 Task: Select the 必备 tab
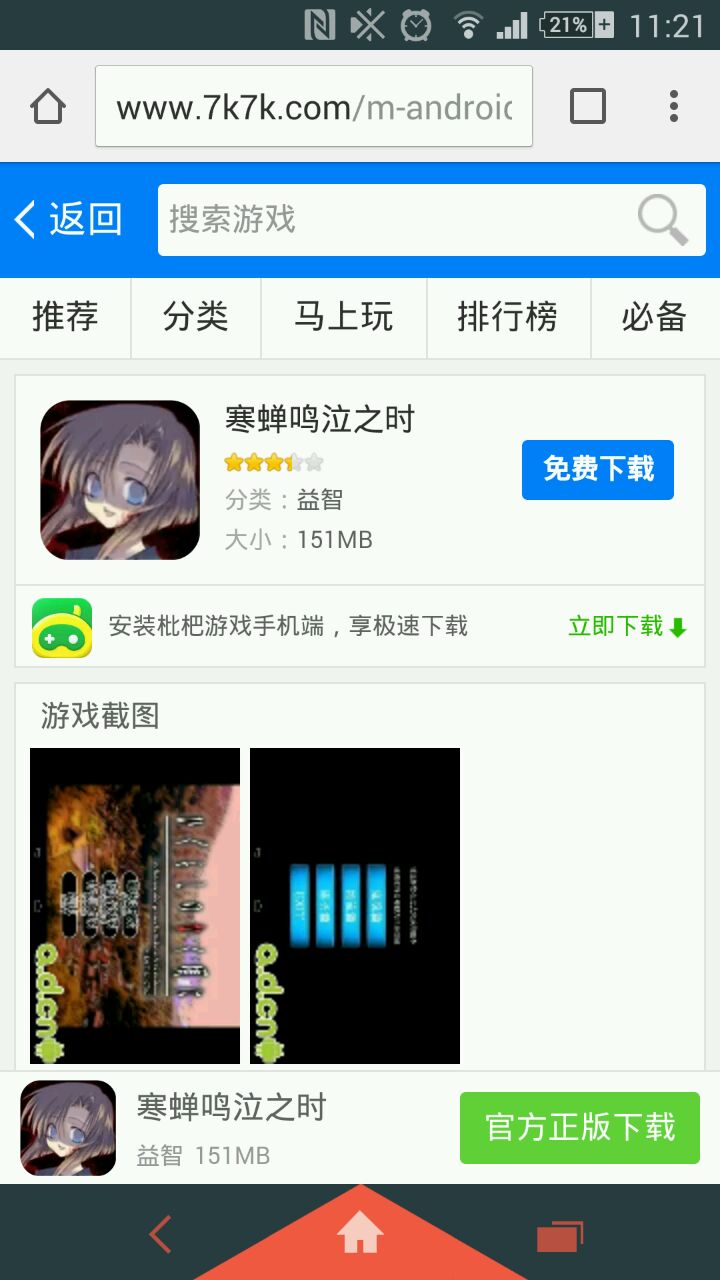tap(654, 317)
